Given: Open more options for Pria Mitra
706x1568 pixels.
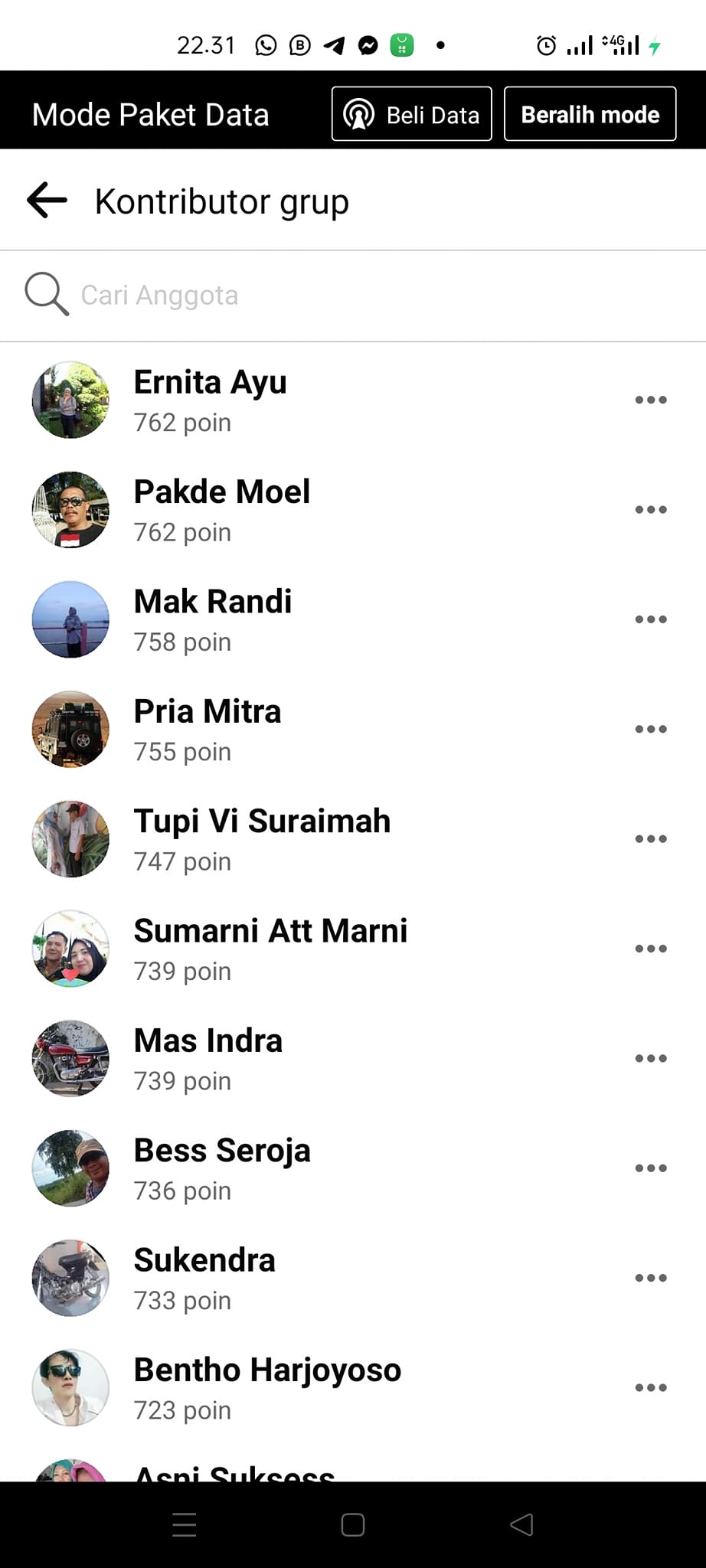Looking at the screenshot, I should pos(651,729).
